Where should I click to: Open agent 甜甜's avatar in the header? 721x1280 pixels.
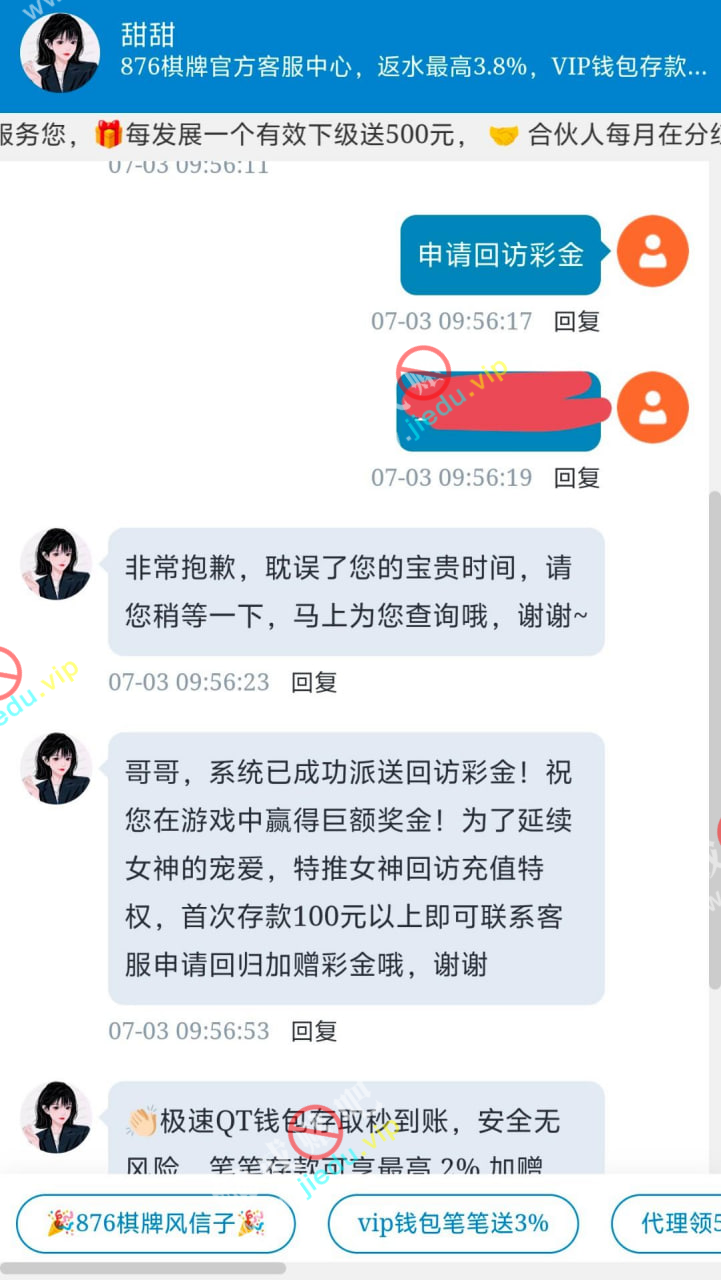(x=60, y=53)
